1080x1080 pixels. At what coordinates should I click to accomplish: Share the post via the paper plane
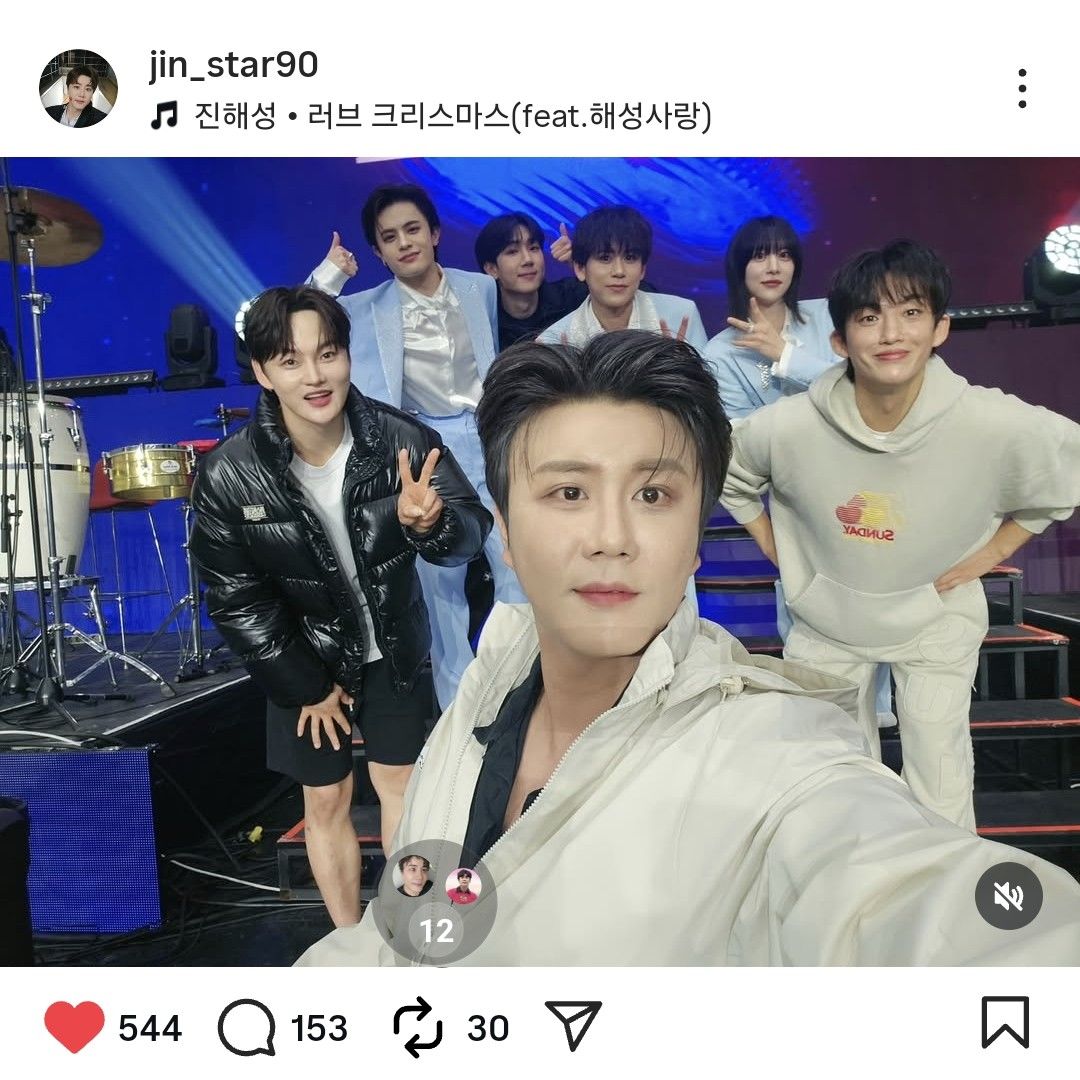pos(573,1025)
